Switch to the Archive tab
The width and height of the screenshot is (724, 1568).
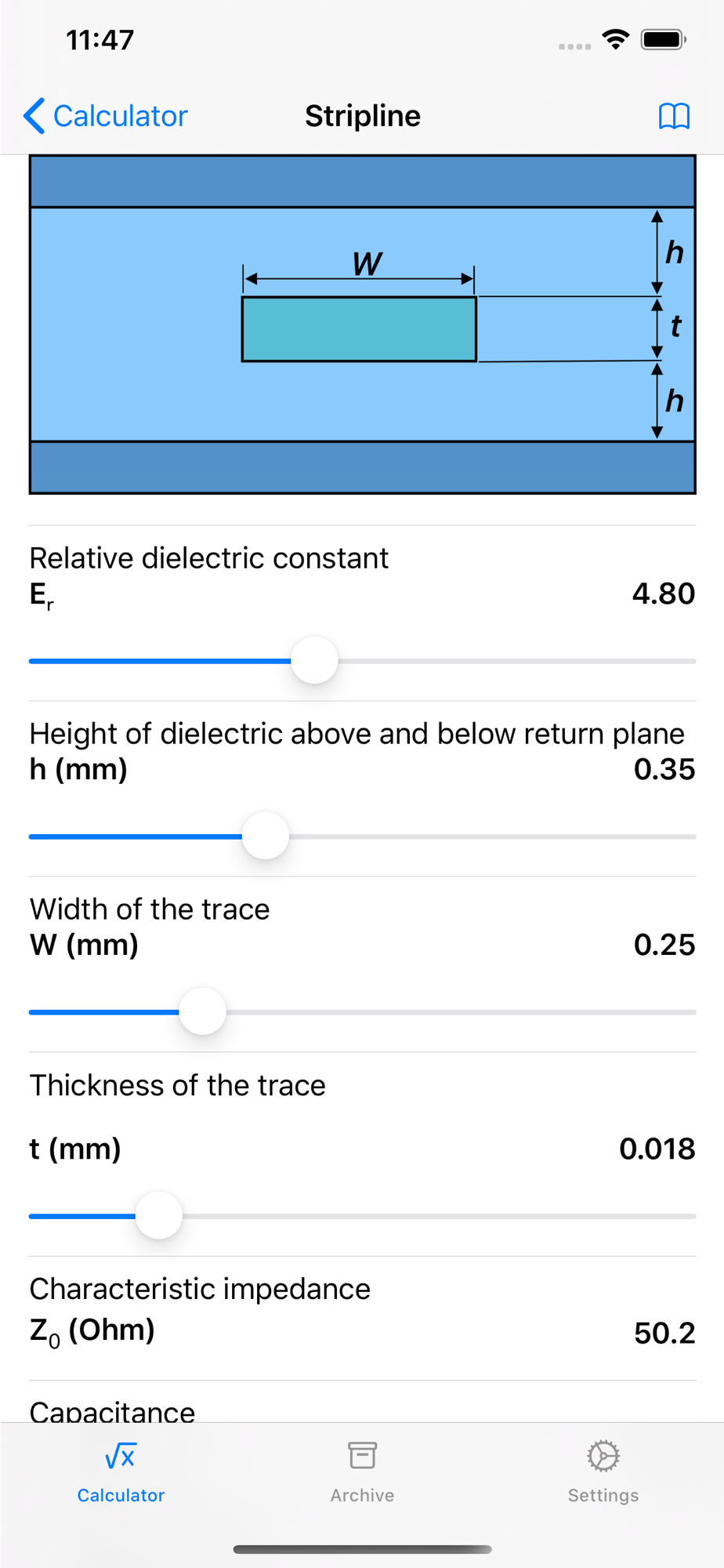point(362,1472)
